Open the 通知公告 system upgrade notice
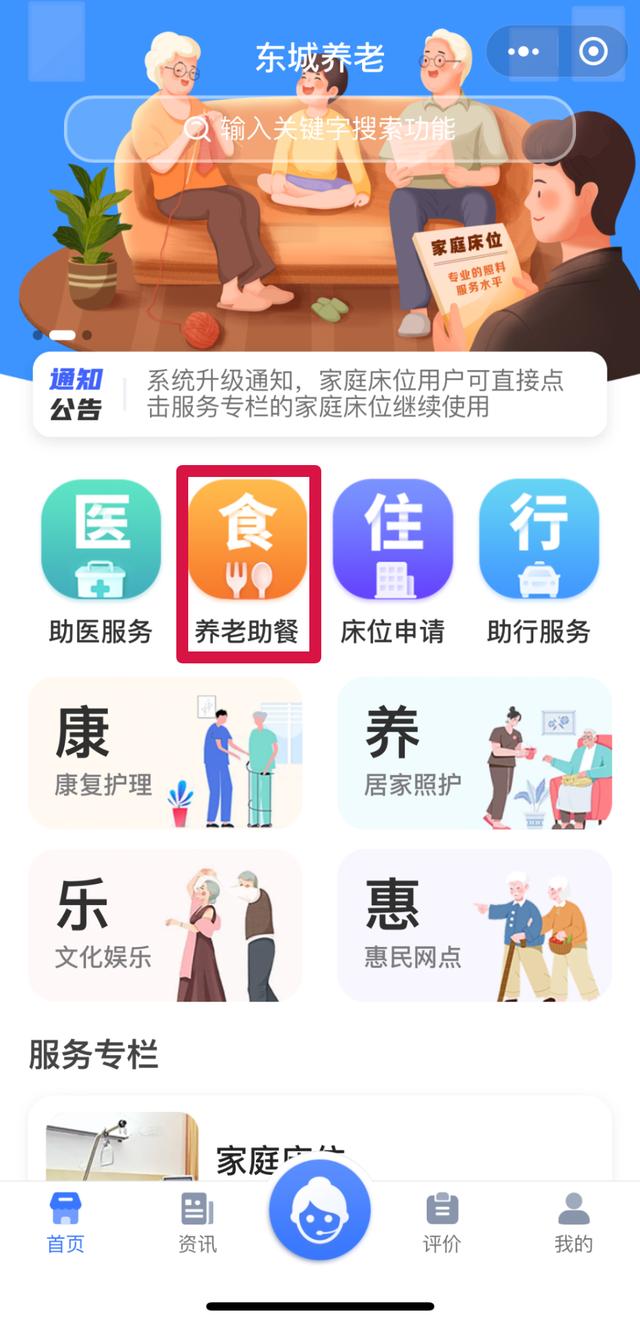This screenshot has width=640, height=1323. pyautogui.click(x=320, y=394)
